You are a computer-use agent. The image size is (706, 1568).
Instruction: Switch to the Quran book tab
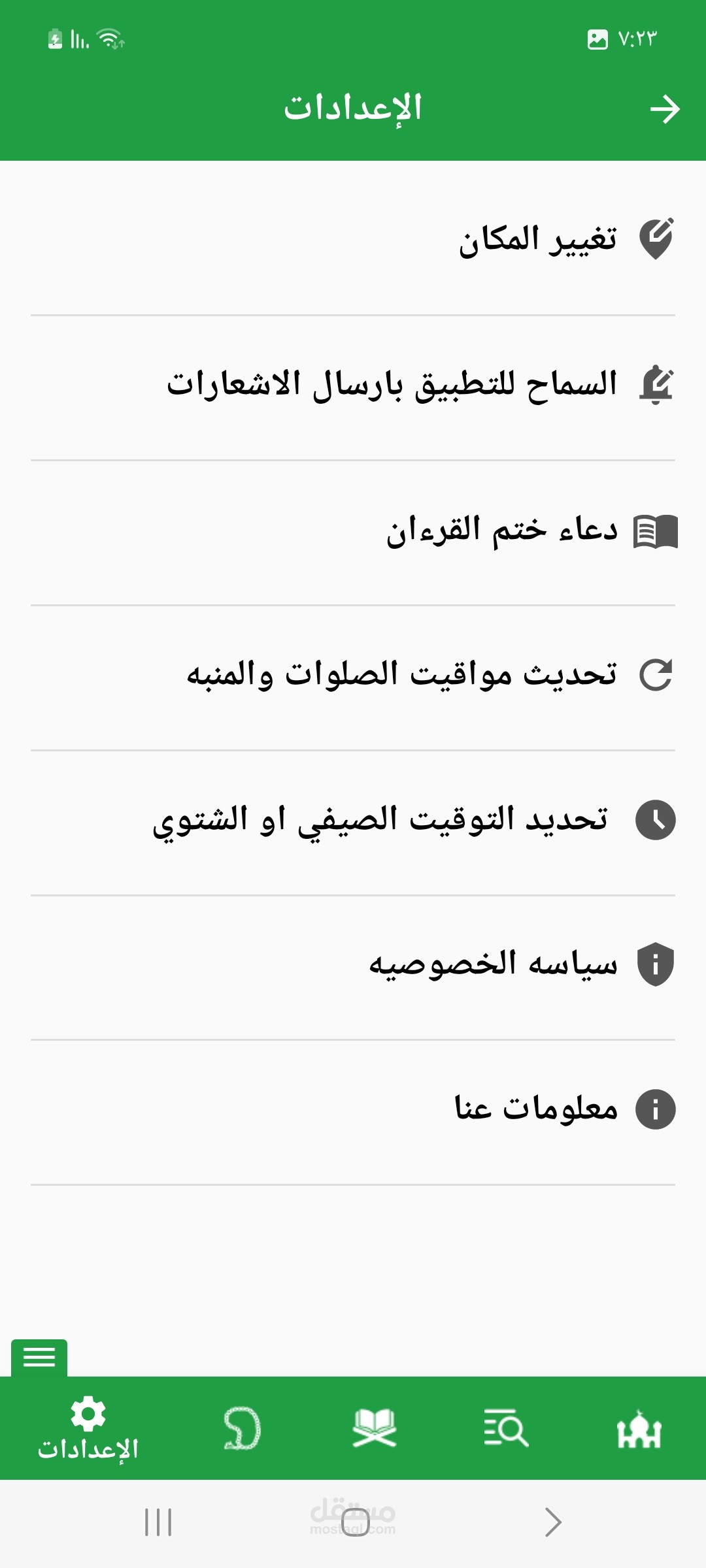(374, 1429)
